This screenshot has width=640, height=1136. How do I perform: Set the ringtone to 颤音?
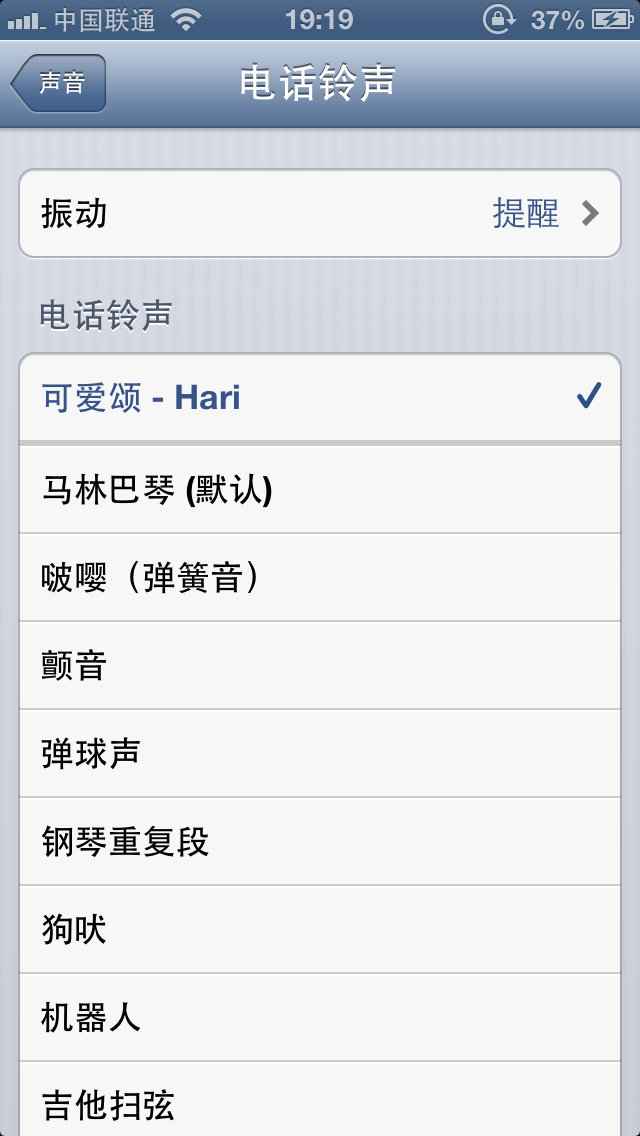pos(320,666)
